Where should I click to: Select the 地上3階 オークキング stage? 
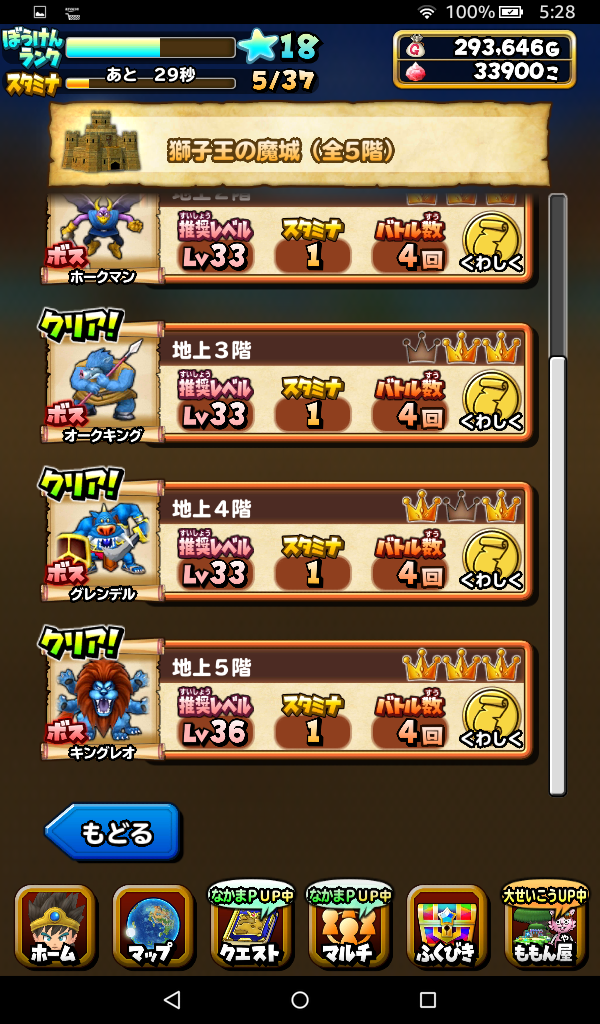(300, 390)
